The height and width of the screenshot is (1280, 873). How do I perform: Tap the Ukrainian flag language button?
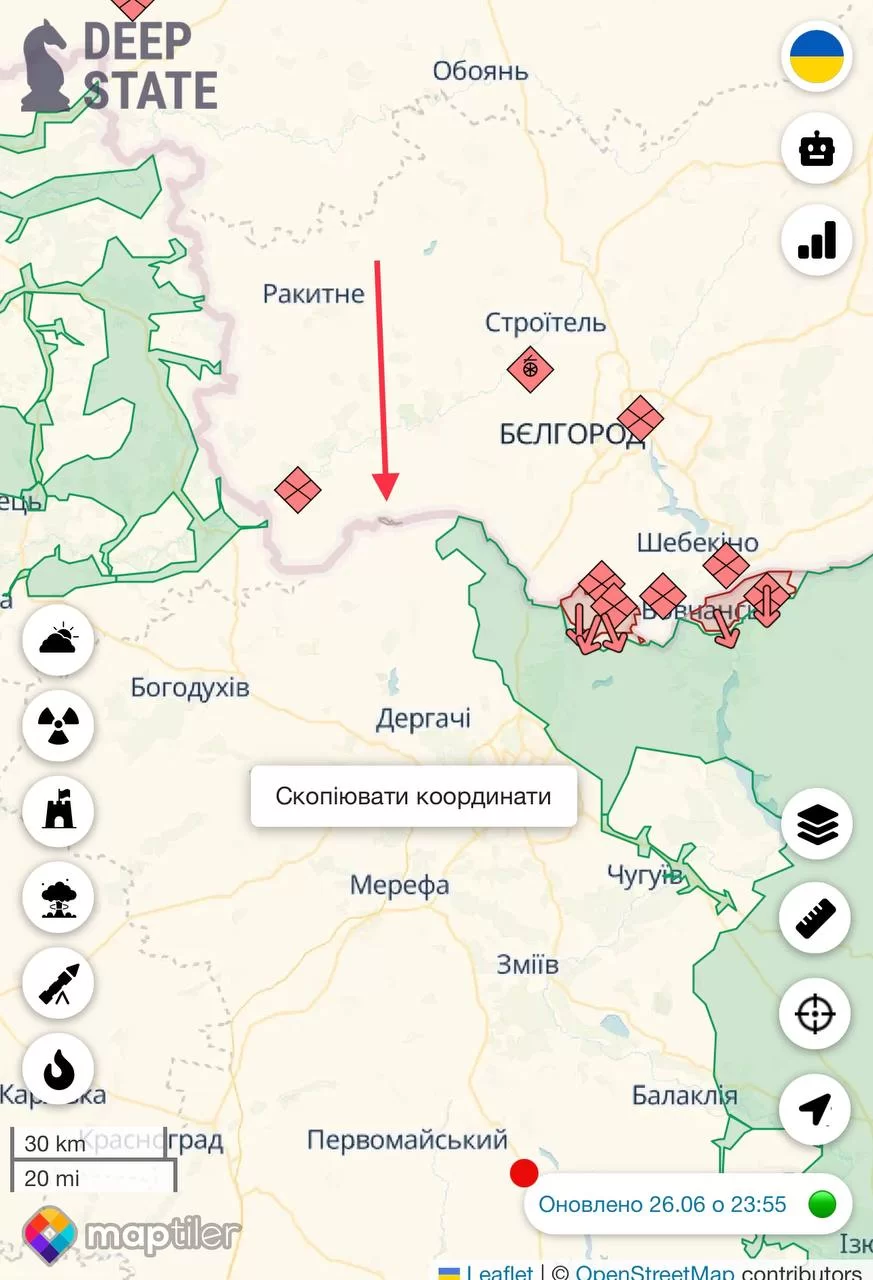(816, 56)
